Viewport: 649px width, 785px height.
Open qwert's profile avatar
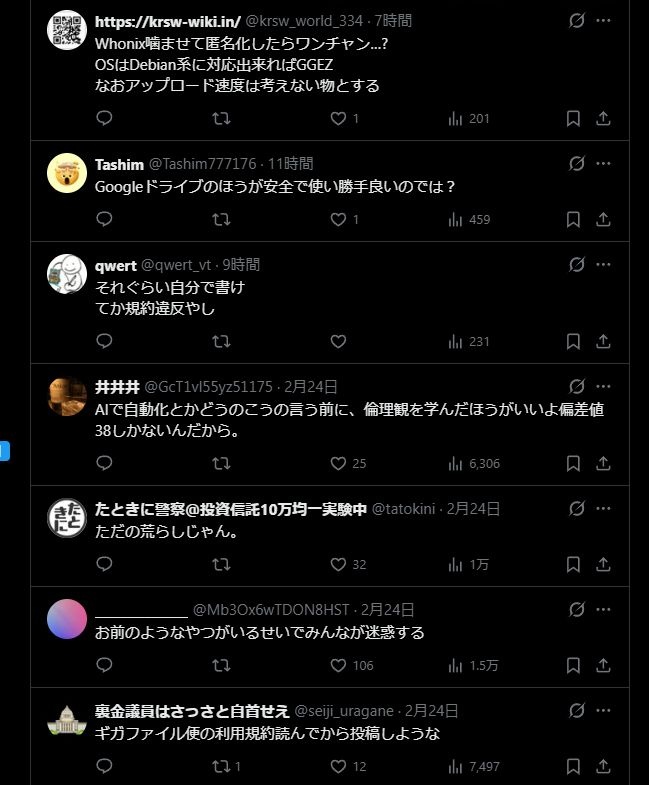(66, 274)
